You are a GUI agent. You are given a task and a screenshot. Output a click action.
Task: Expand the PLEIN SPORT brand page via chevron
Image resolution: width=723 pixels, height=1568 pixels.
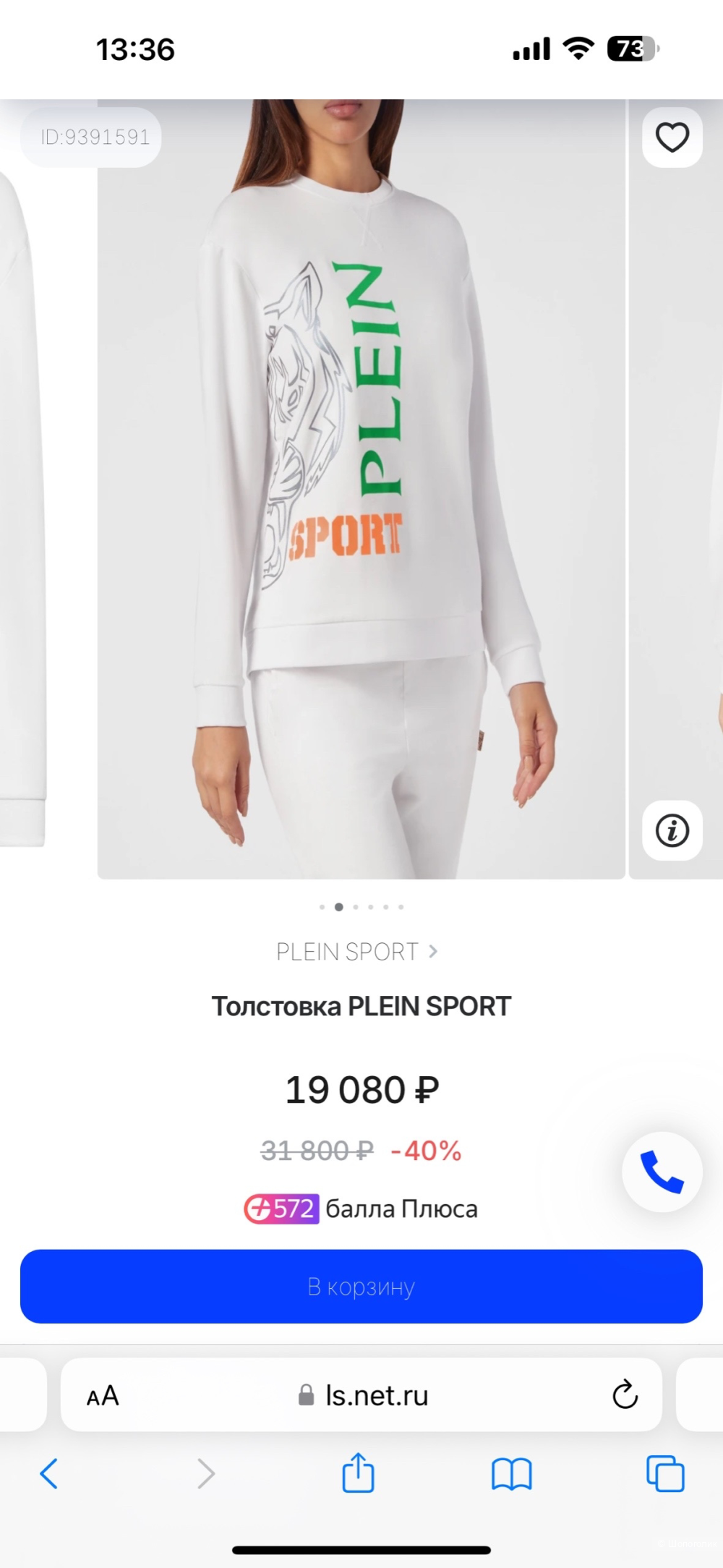click(x=434, y=951)
